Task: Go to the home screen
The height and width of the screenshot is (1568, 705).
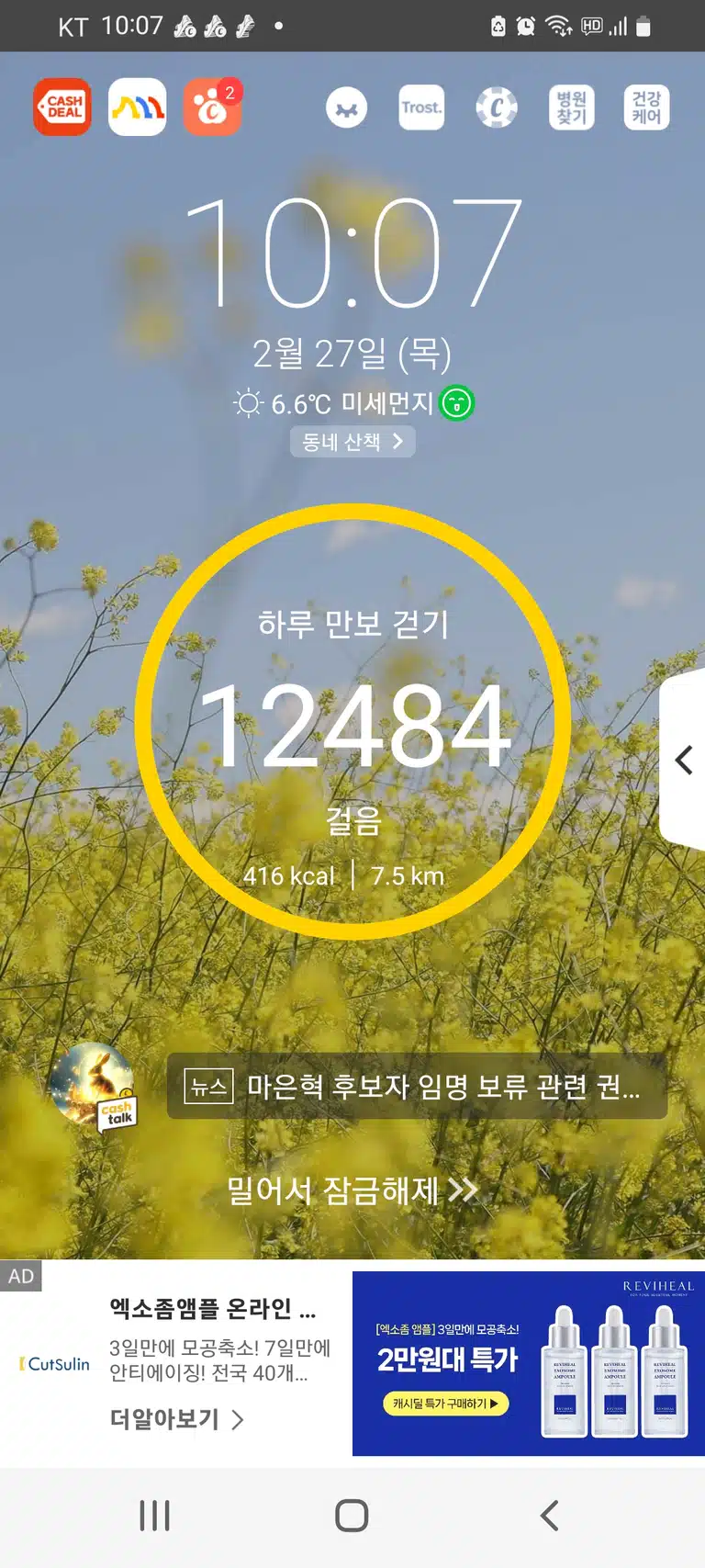Action: (x=352, y=1516)
